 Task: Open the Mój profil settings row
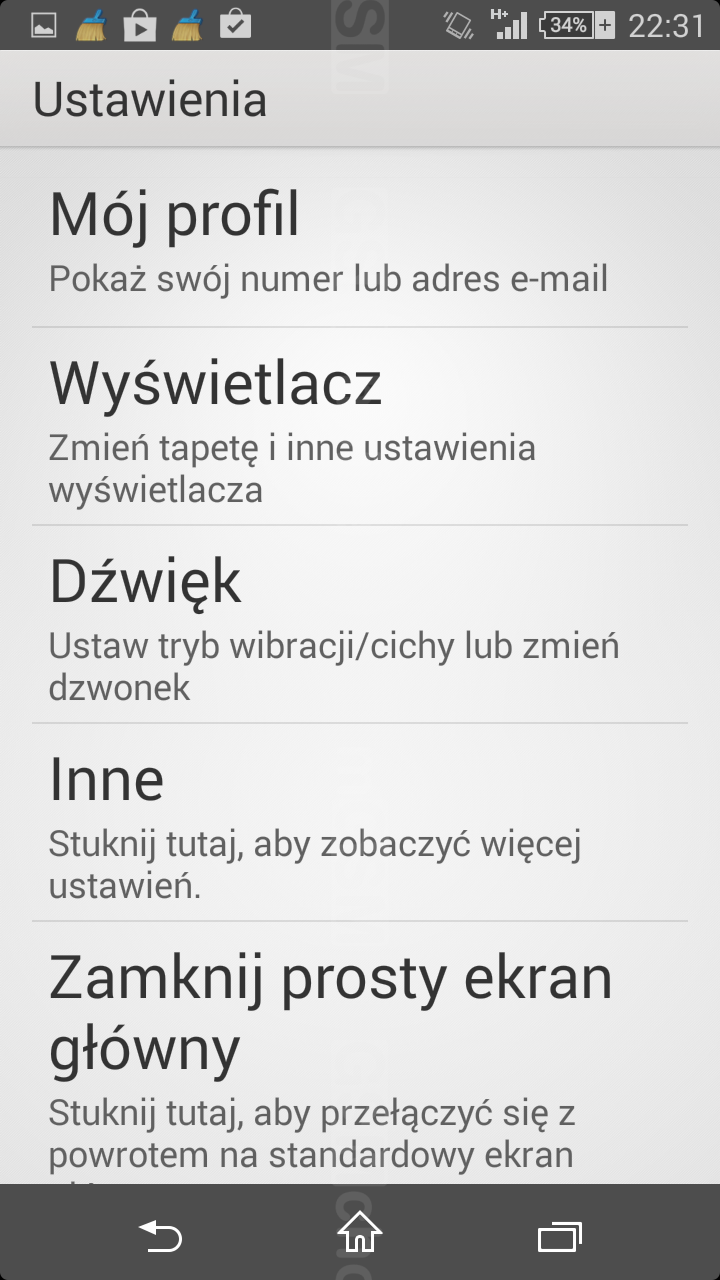point(360,239)
